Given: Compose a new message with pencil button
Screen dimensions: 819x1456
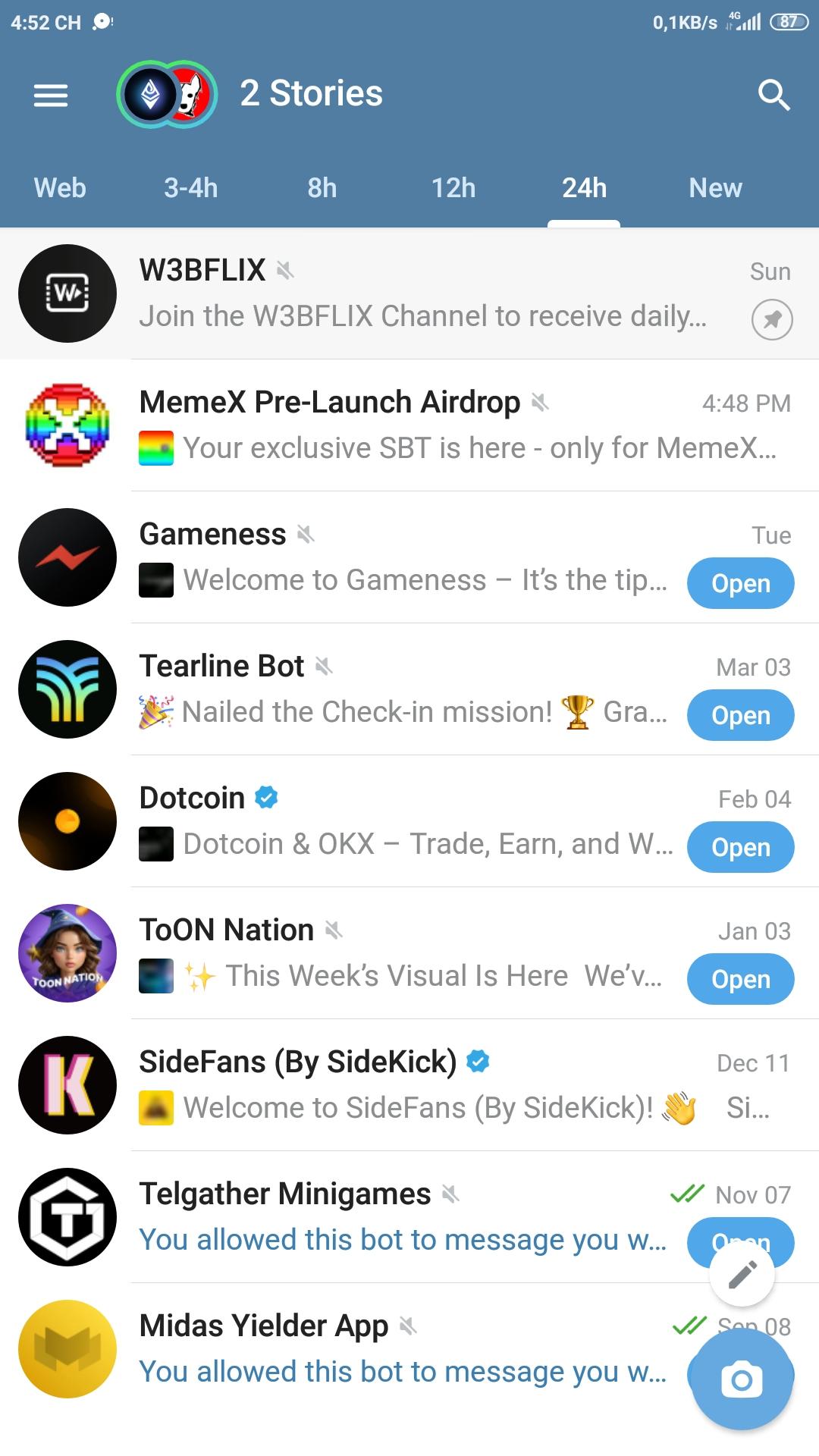Looking at the screenshot, I should [x=742, y=1275].
